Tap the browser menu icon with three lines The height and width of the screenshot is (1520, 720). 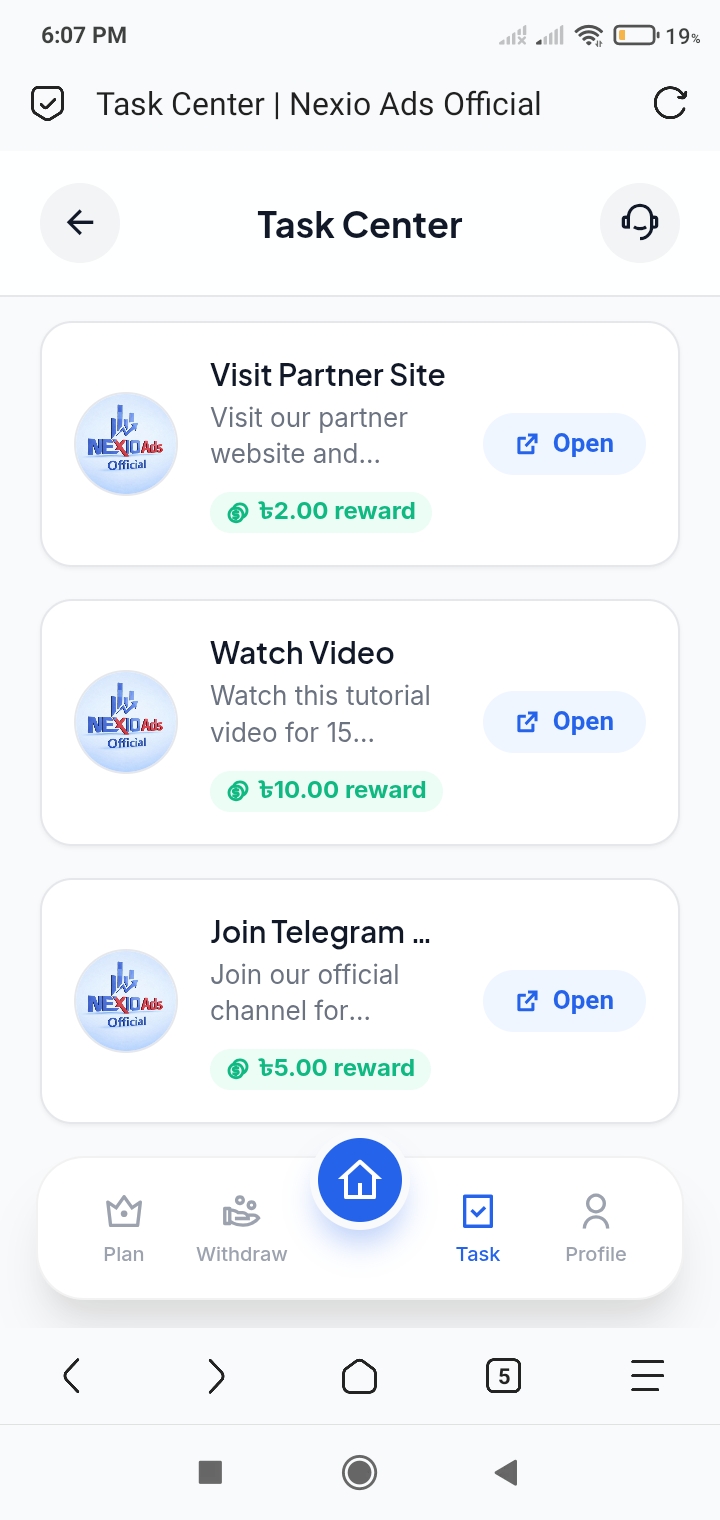(647, 1375)
